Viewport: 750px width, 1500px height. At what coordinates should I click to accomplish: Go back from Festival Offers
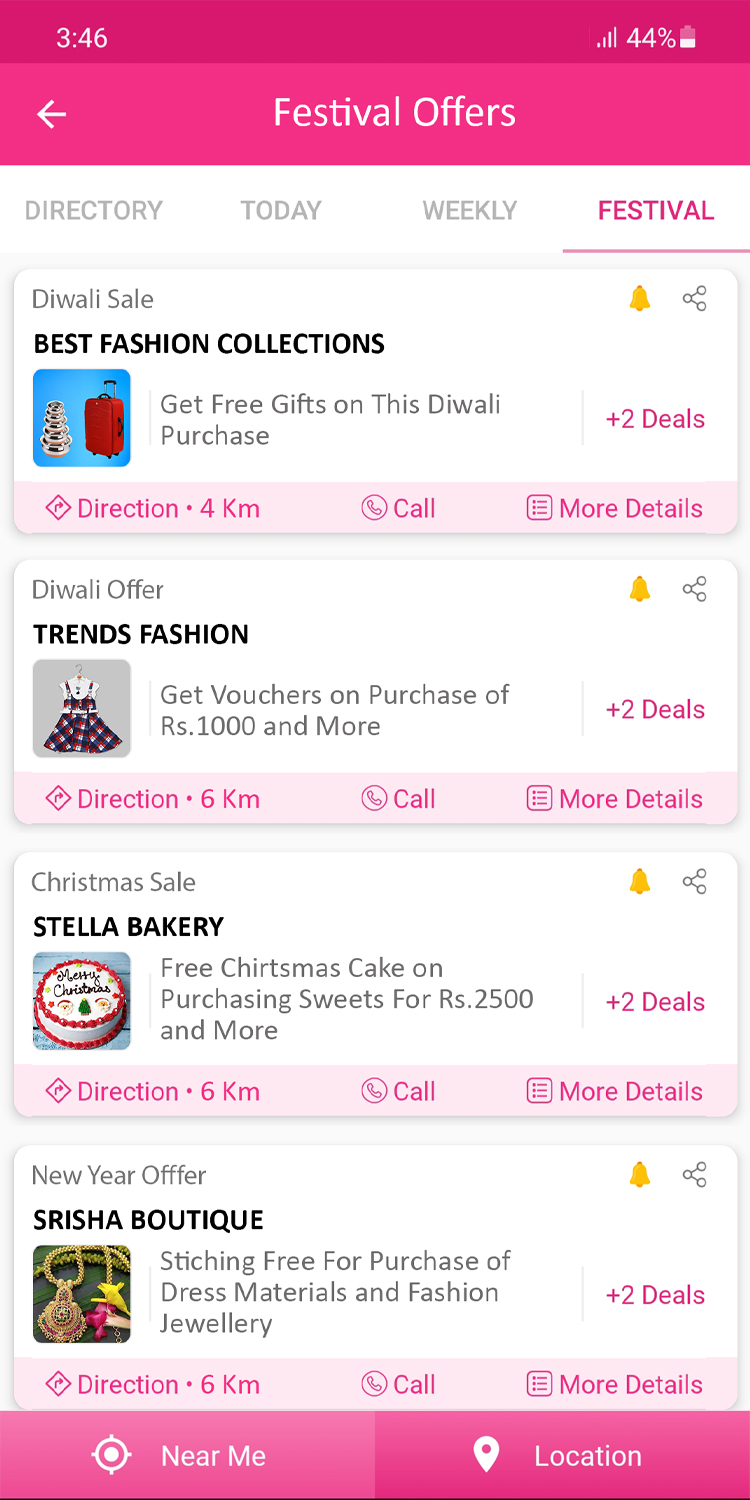[52, 114]
